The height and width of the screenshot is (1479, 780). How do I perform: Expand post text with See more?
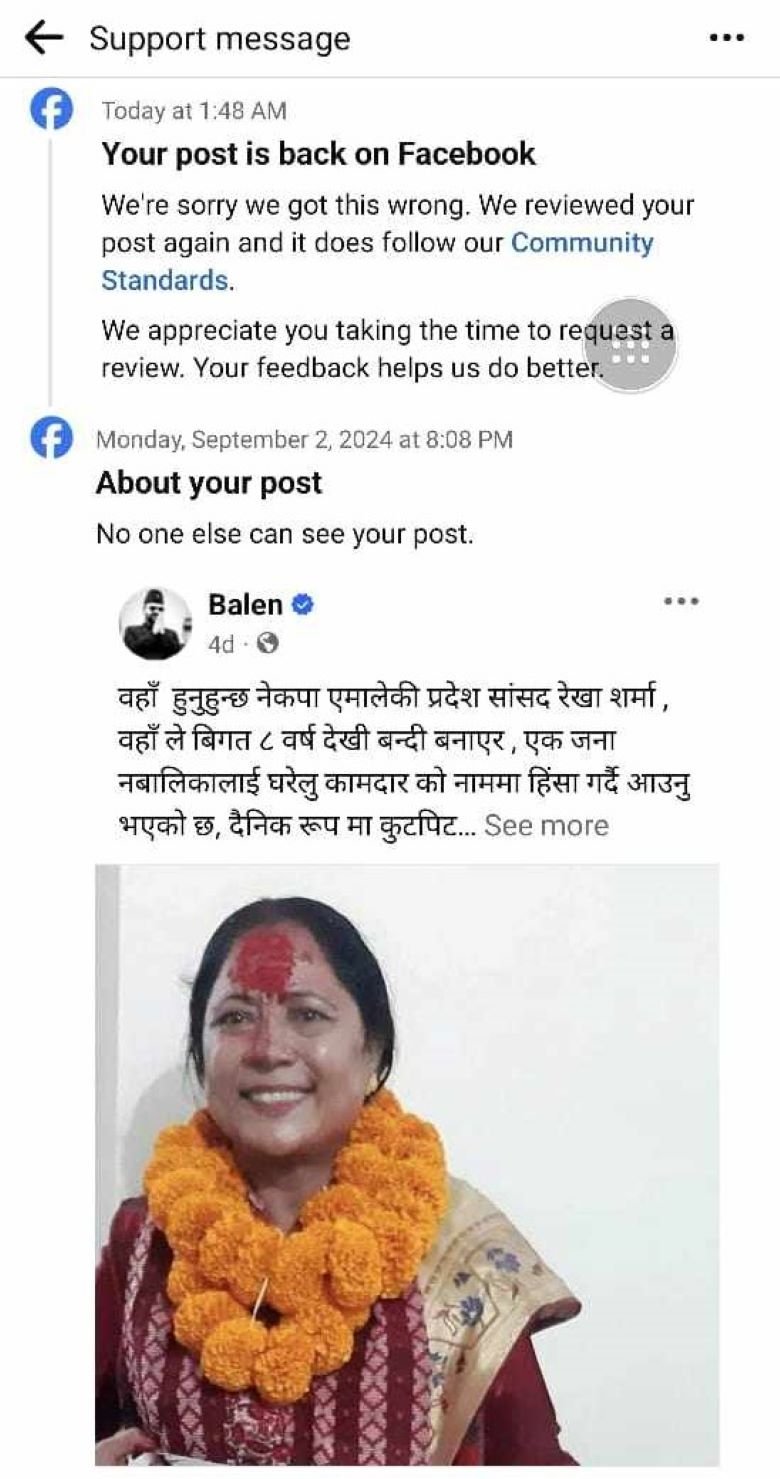click(546, 826)
